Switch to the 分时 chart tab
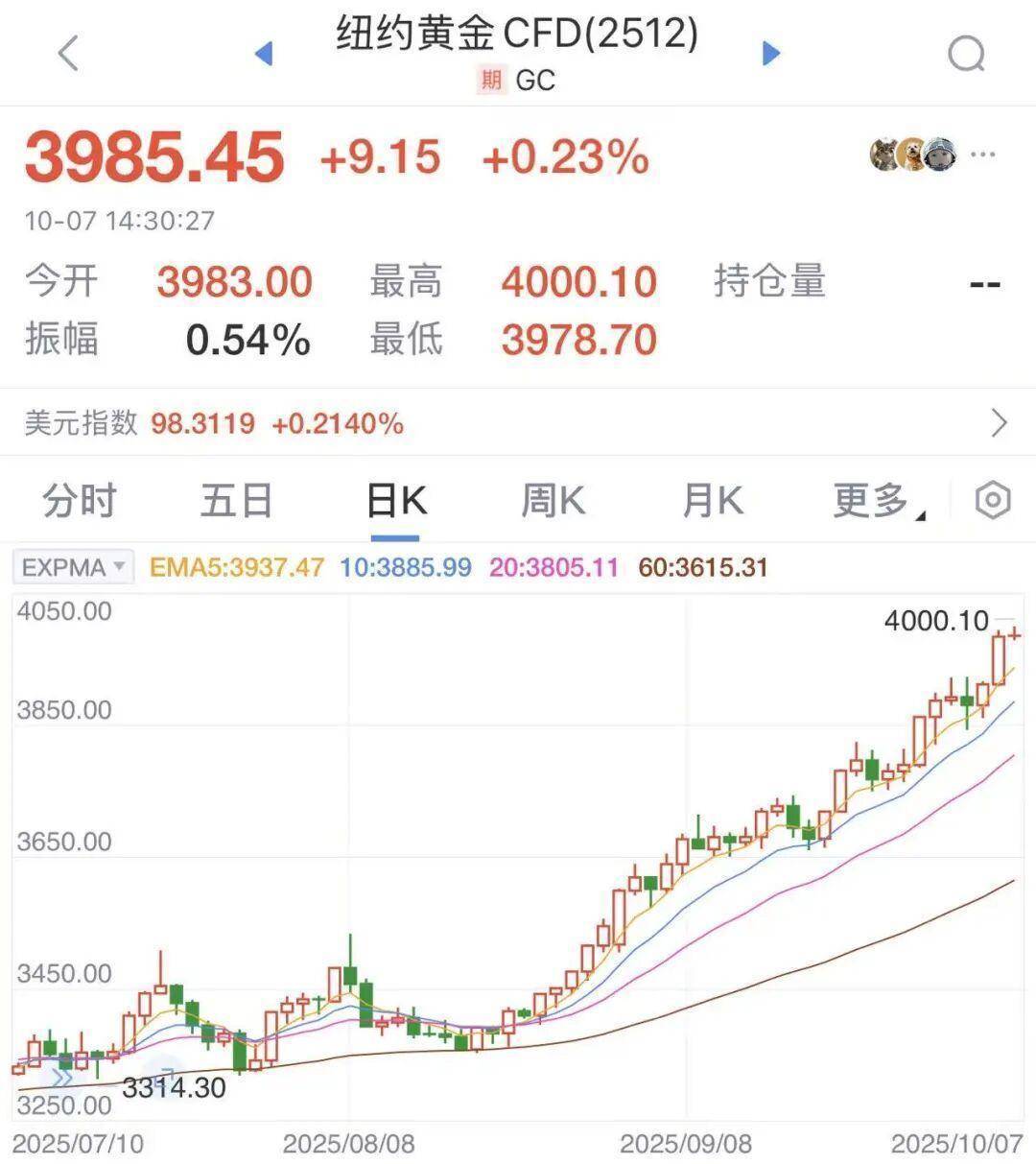Image resolution: width=1036 pixels, height=1164 pixels. click(x=80, y=501)
